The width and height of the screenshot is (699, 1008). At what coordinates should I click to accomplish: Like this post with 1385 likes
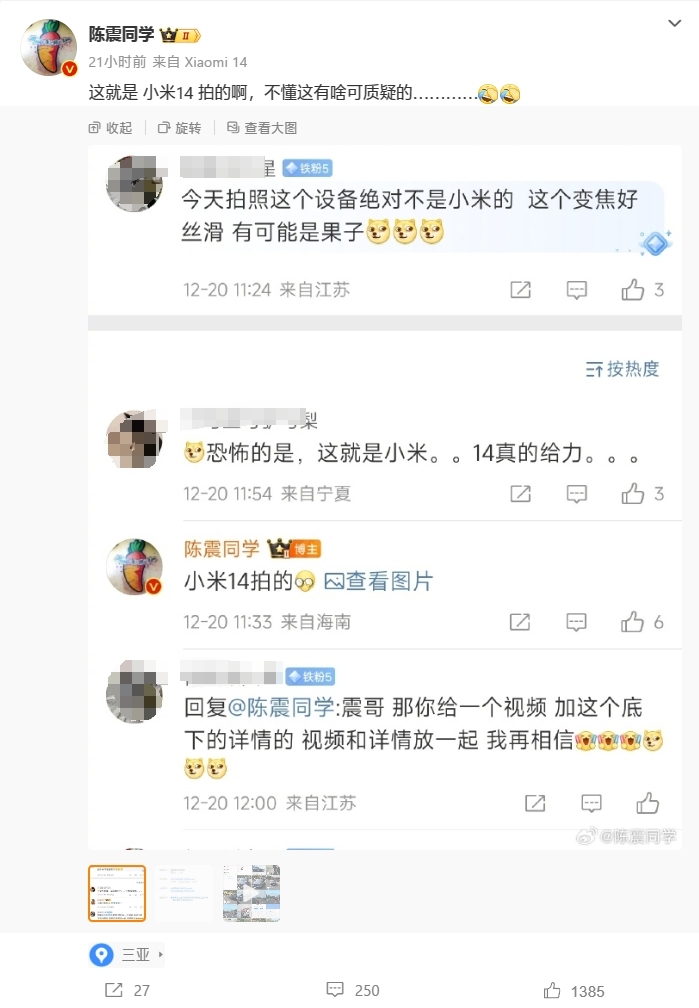574,990
